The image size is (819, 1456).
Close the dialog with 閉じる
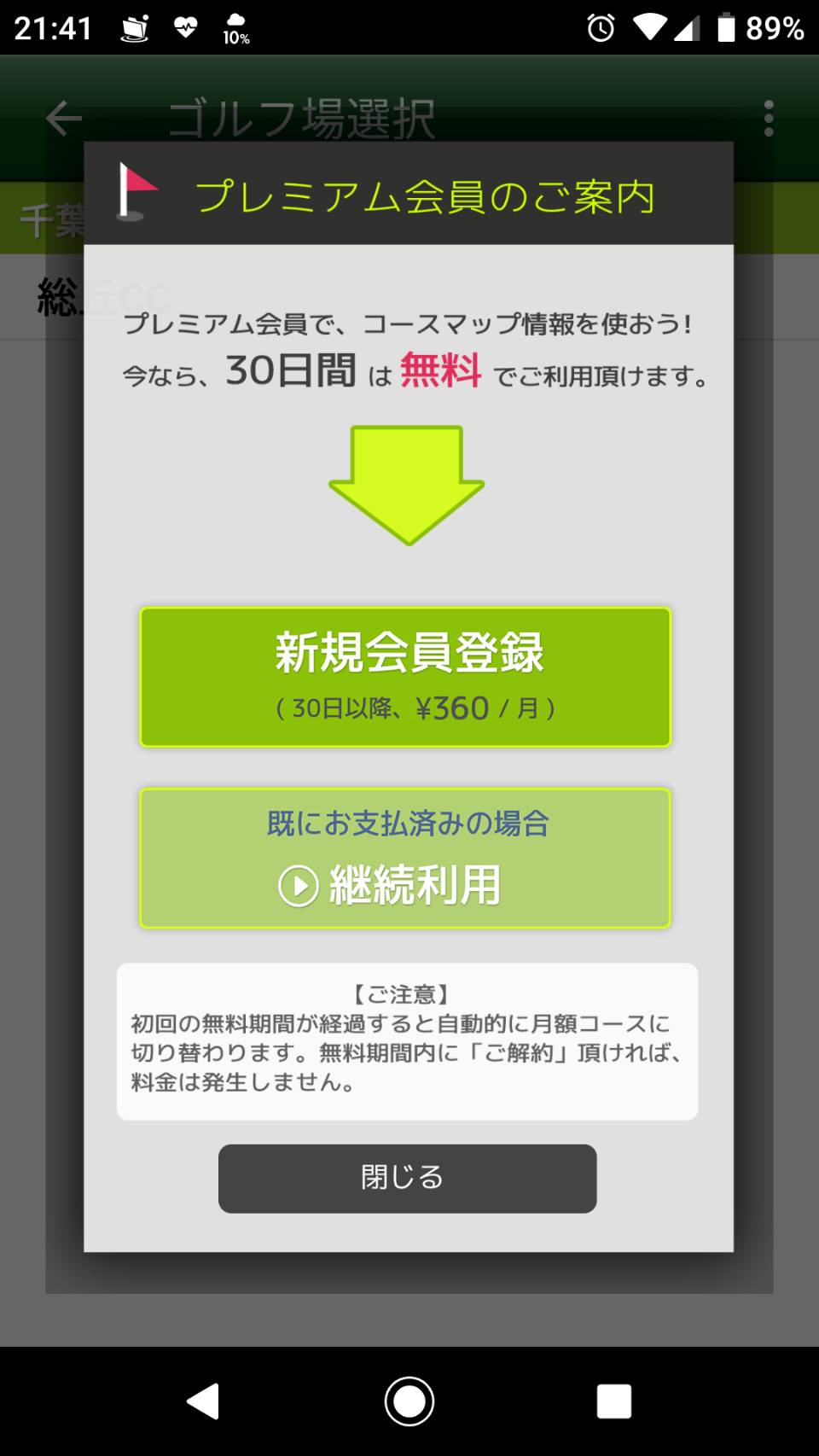[407, 1179]
